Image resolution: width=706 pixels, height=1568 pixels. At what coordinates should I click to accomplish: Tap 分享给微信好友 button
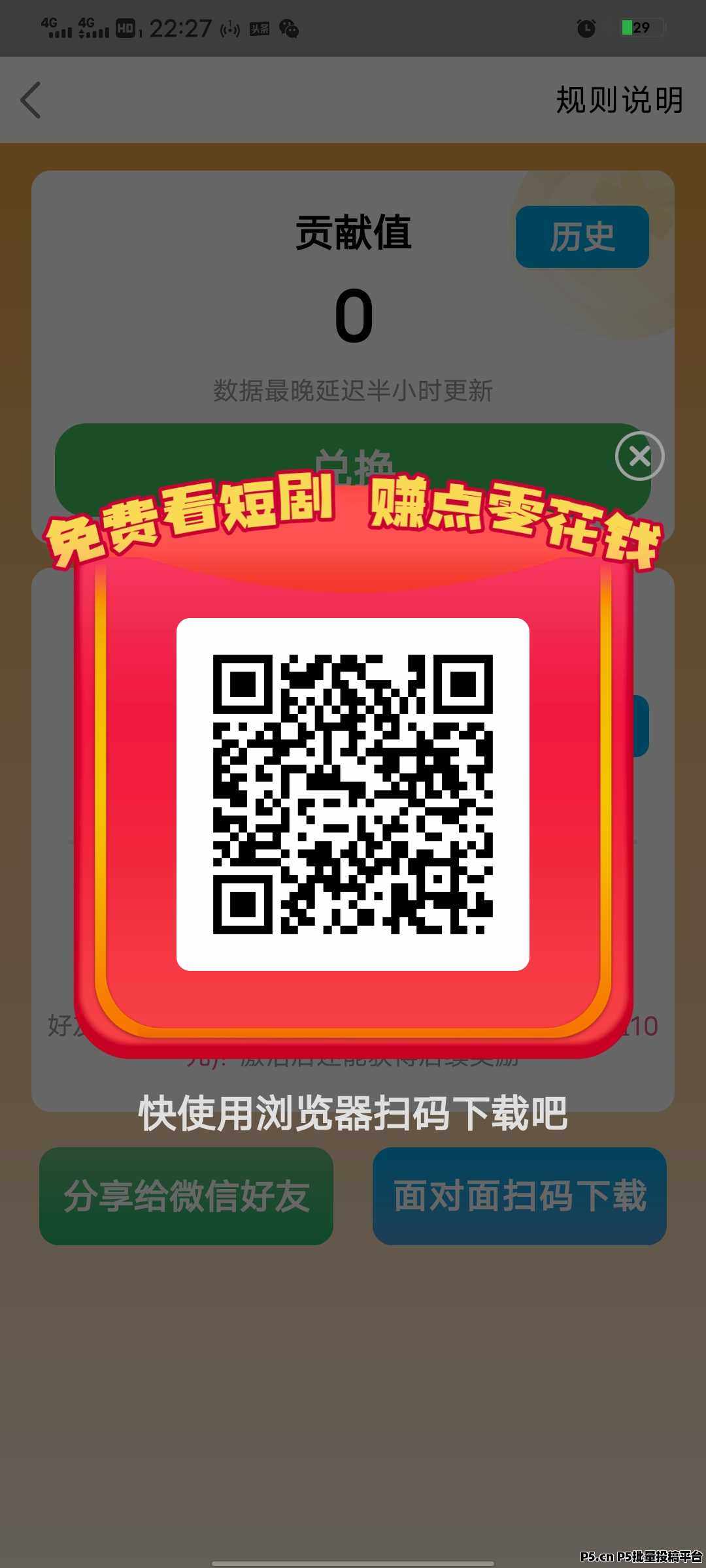(x=186, y=1196)
